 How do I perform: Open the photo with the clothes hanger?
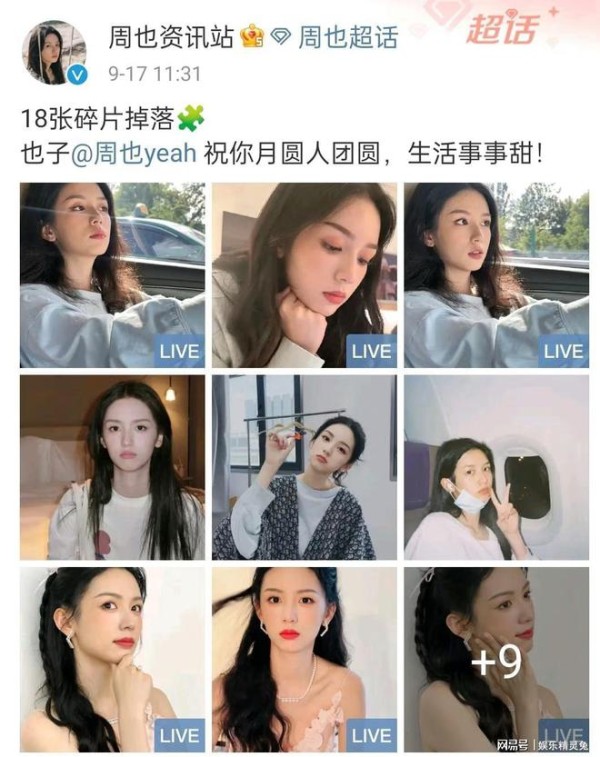coord(304,467)
